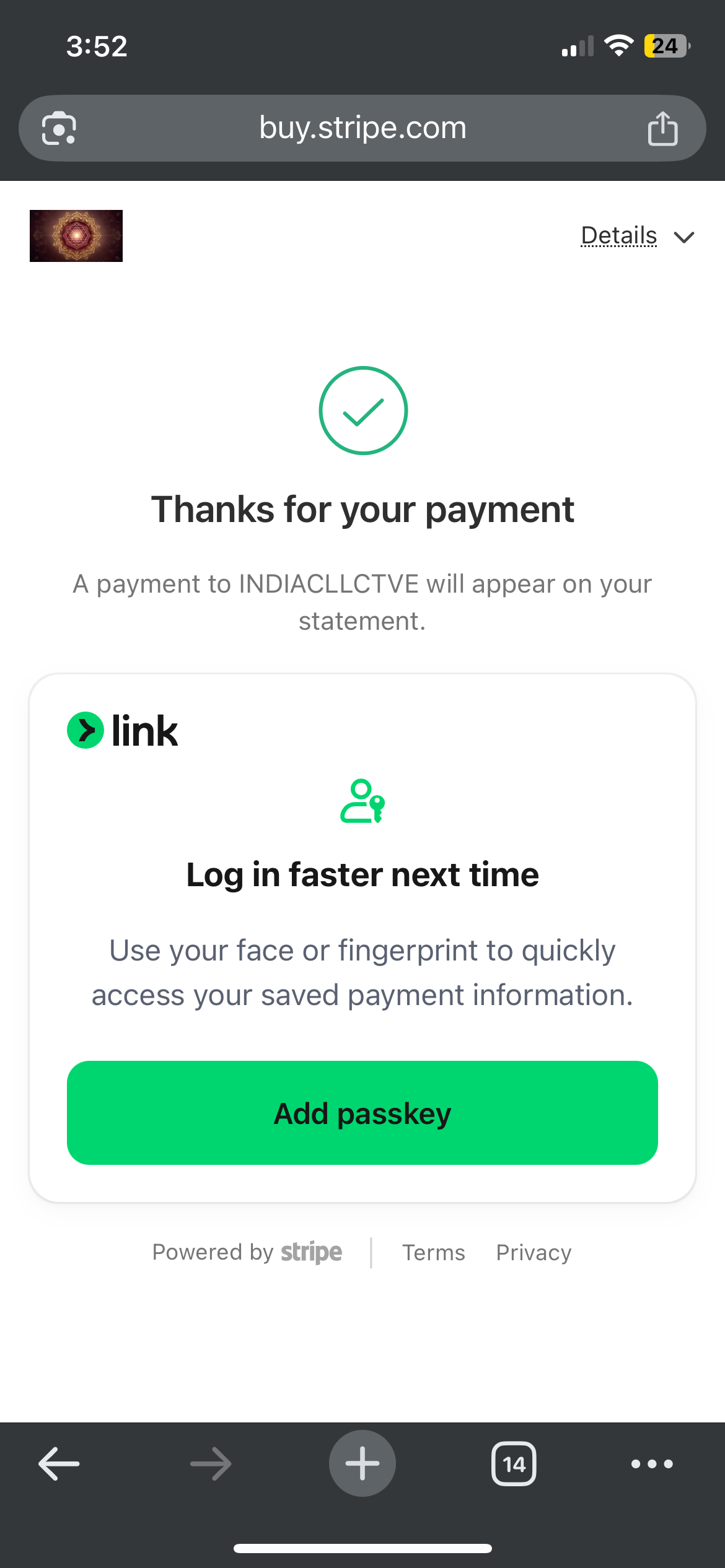Go back to the previous page
The image size is (725, 1568).
(59, 1464)
